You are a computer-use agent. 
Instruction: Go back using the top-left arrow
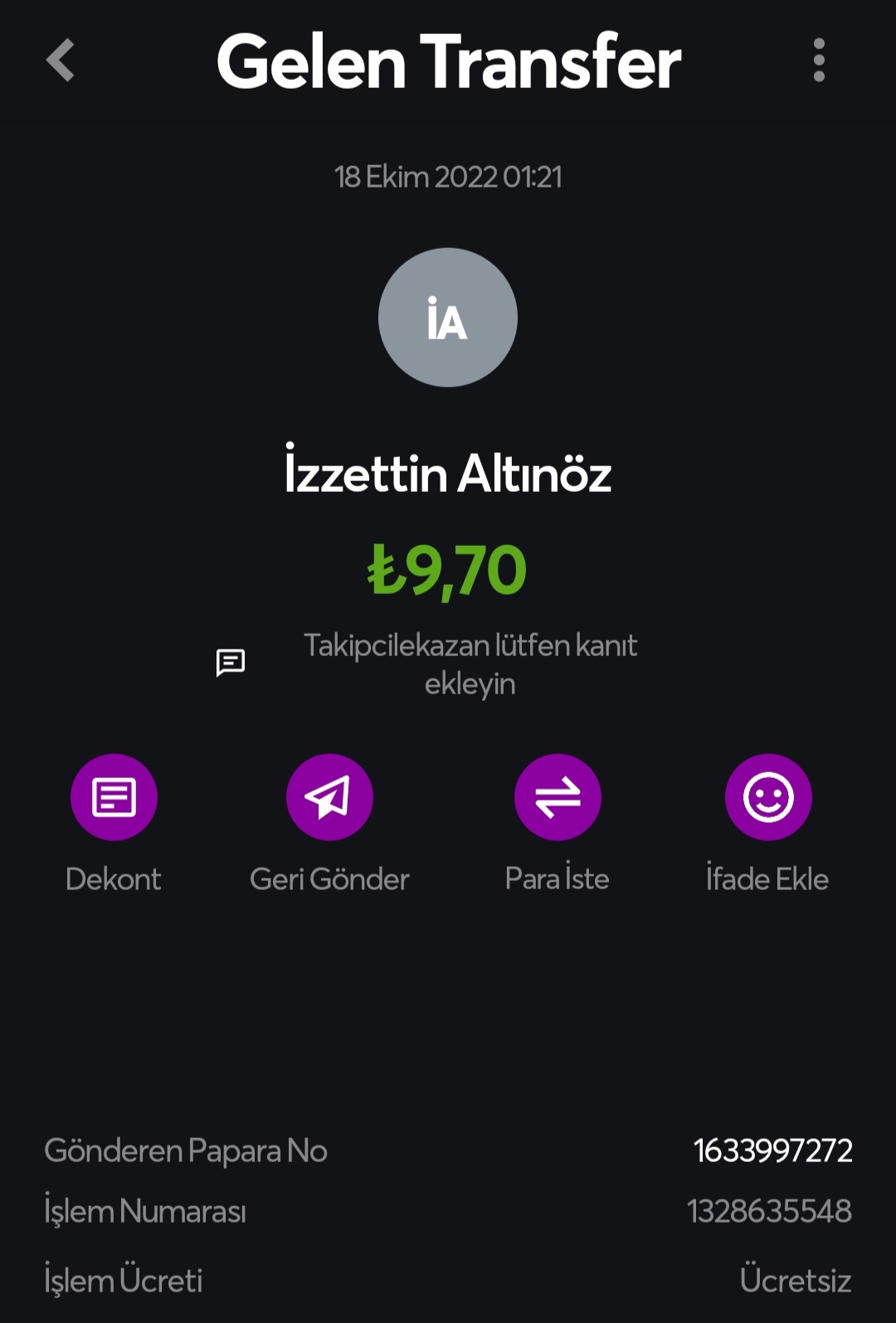click(x=61, y=61)
